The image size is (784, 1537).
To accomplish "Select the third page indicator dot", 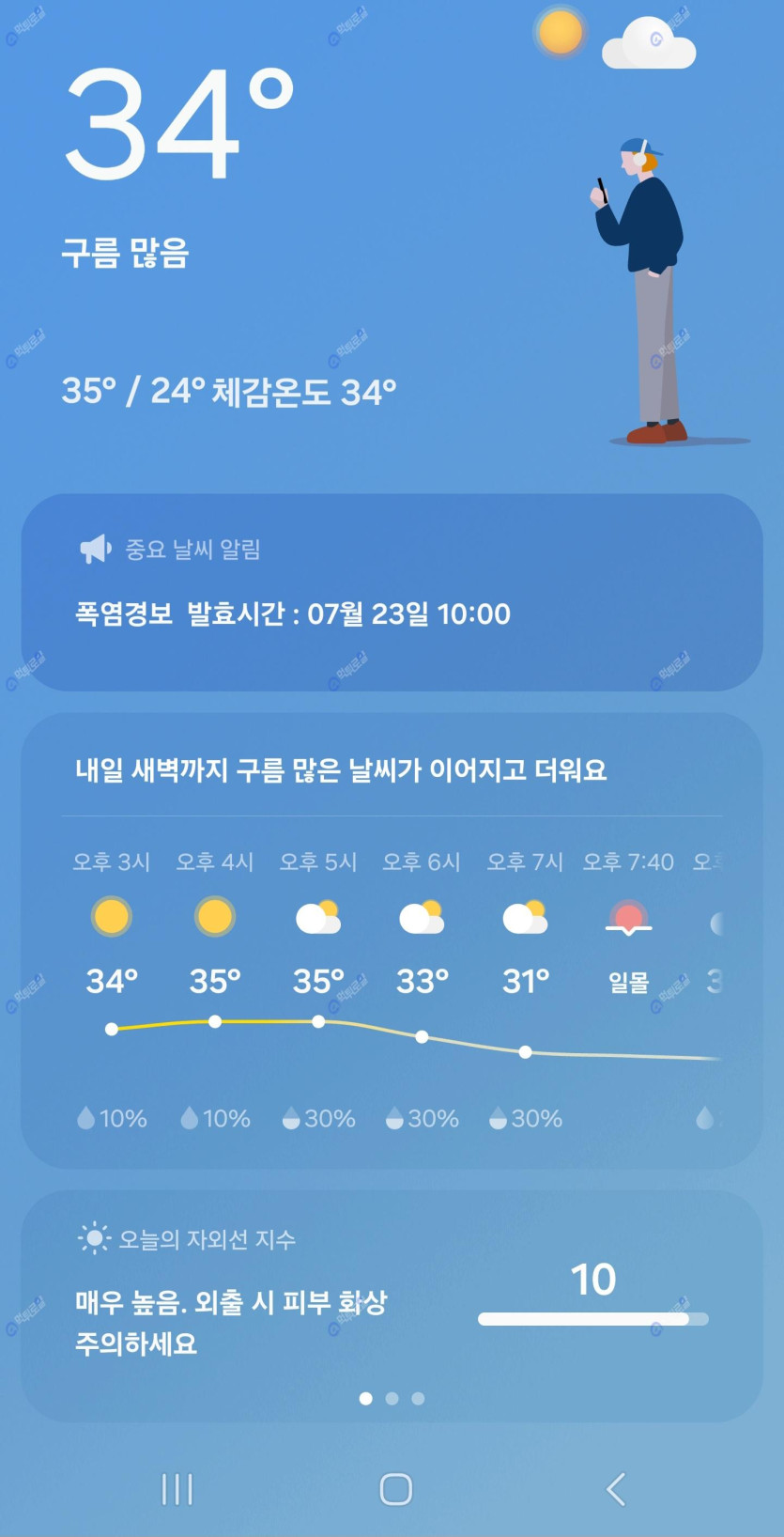I will (418, 1399).
